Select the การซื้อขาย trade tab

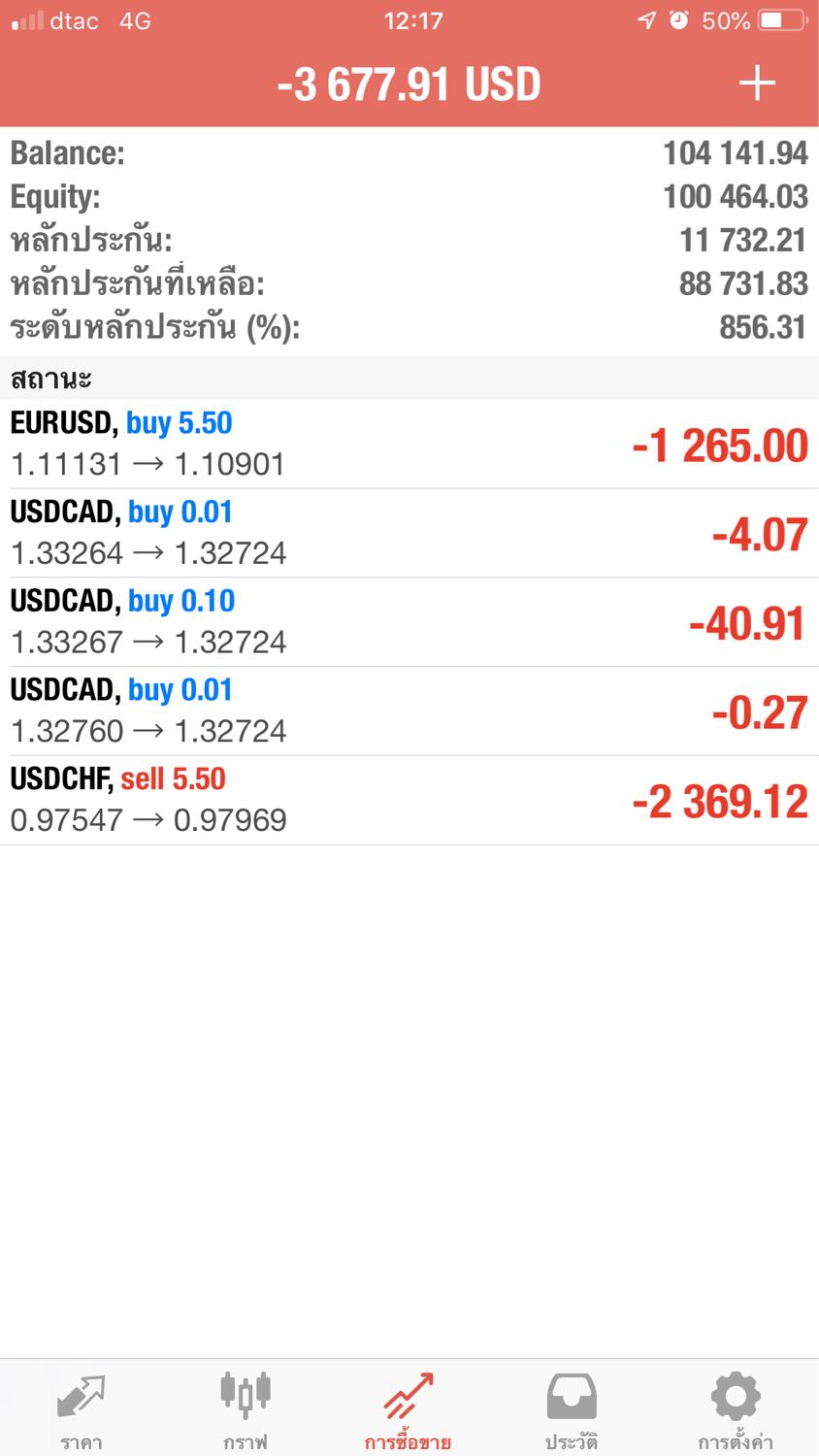409,1409
